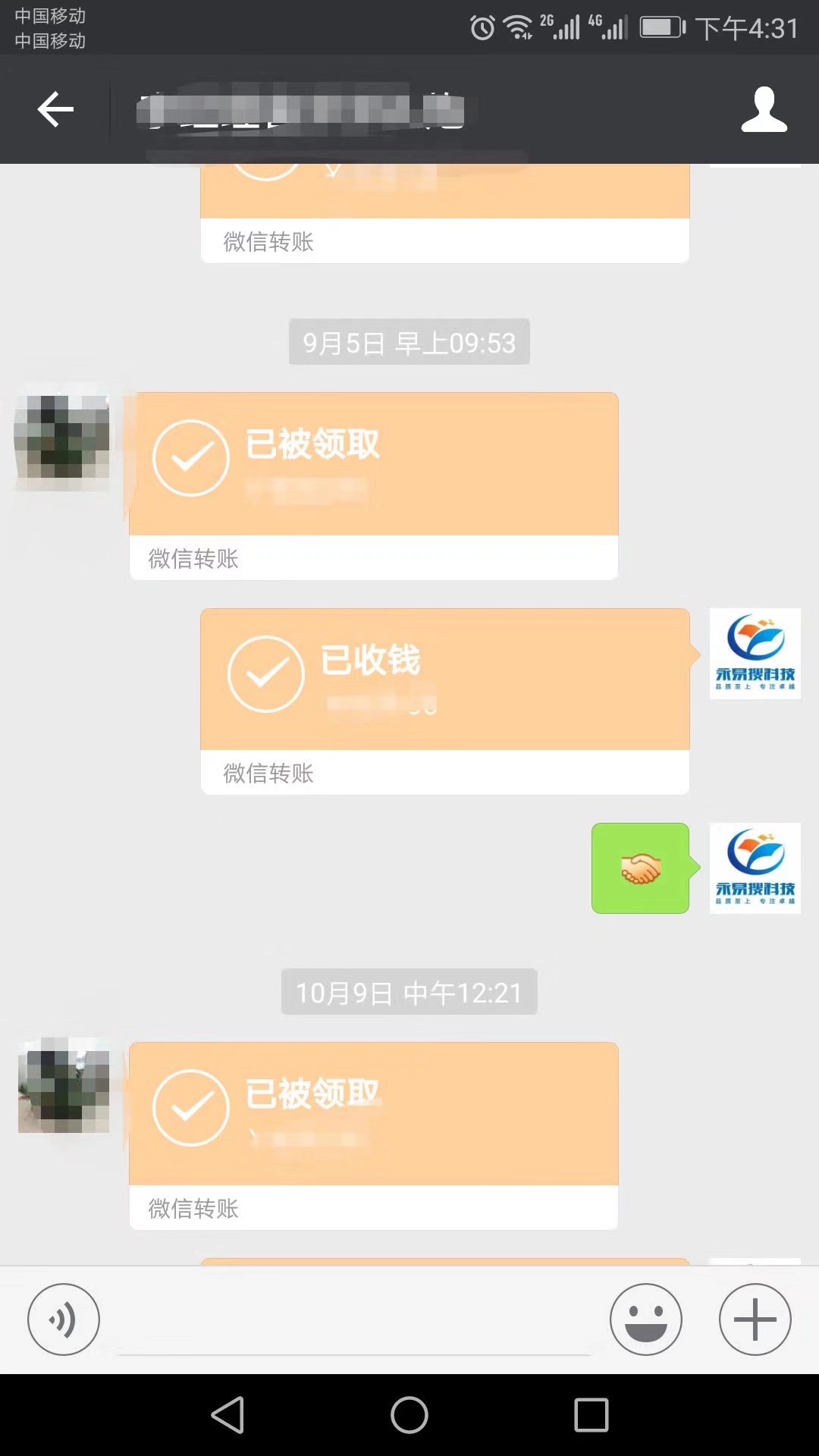Go back to the chat list

(x=55, y=110)
